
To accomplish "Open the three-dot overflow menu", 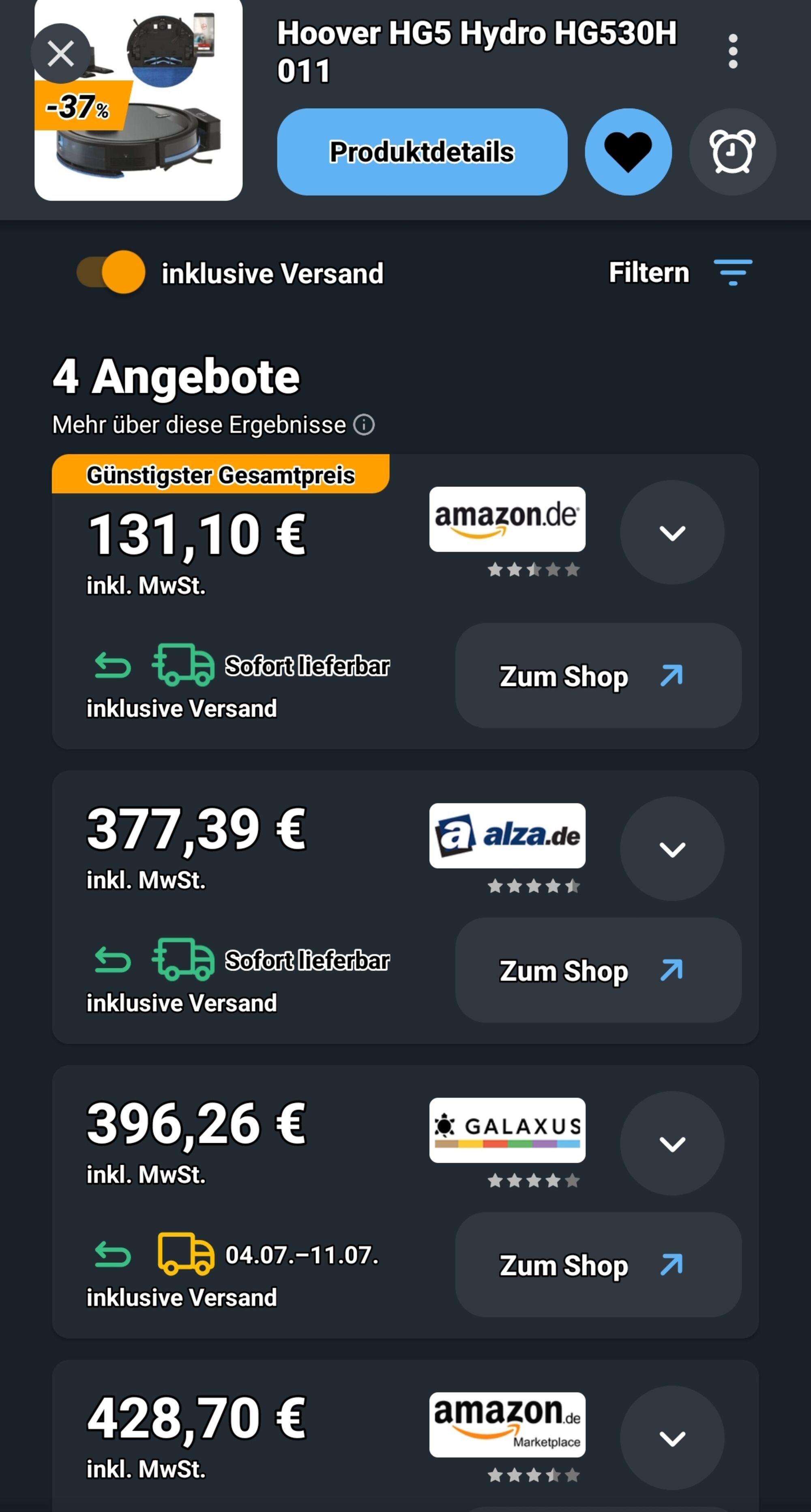I will pyautogui.click(x=732, y=51).
